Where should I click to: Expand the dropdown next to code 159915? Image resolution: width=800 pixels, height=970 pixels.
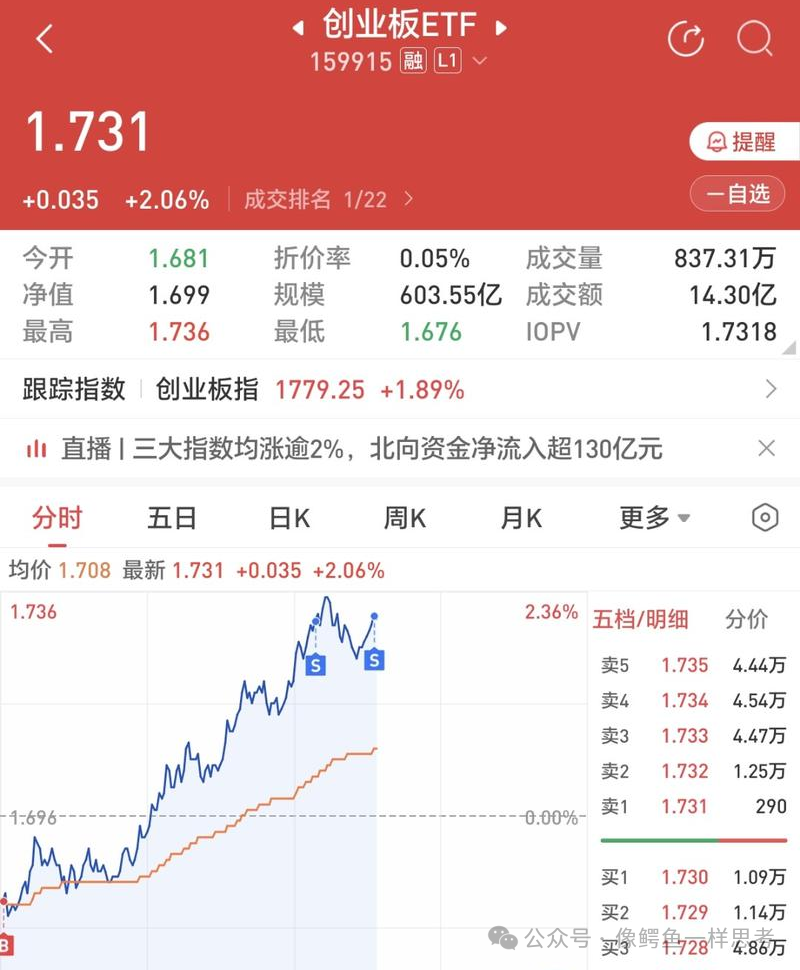point(480,61)
